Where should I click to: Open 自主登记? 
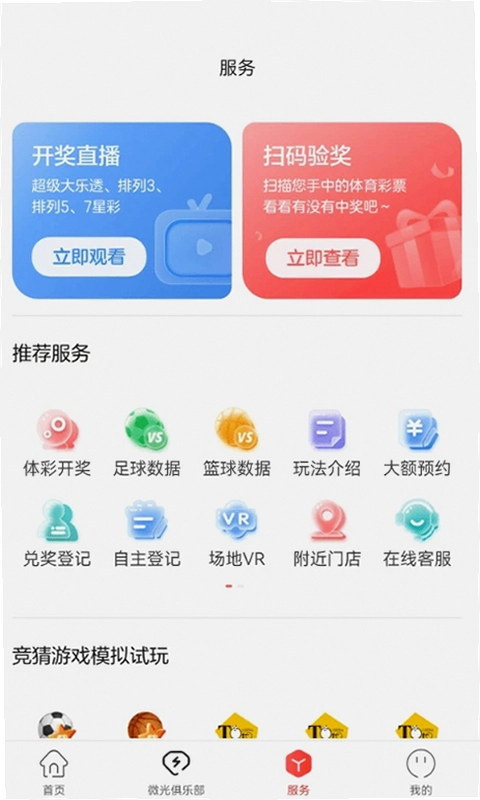[147, 534]
